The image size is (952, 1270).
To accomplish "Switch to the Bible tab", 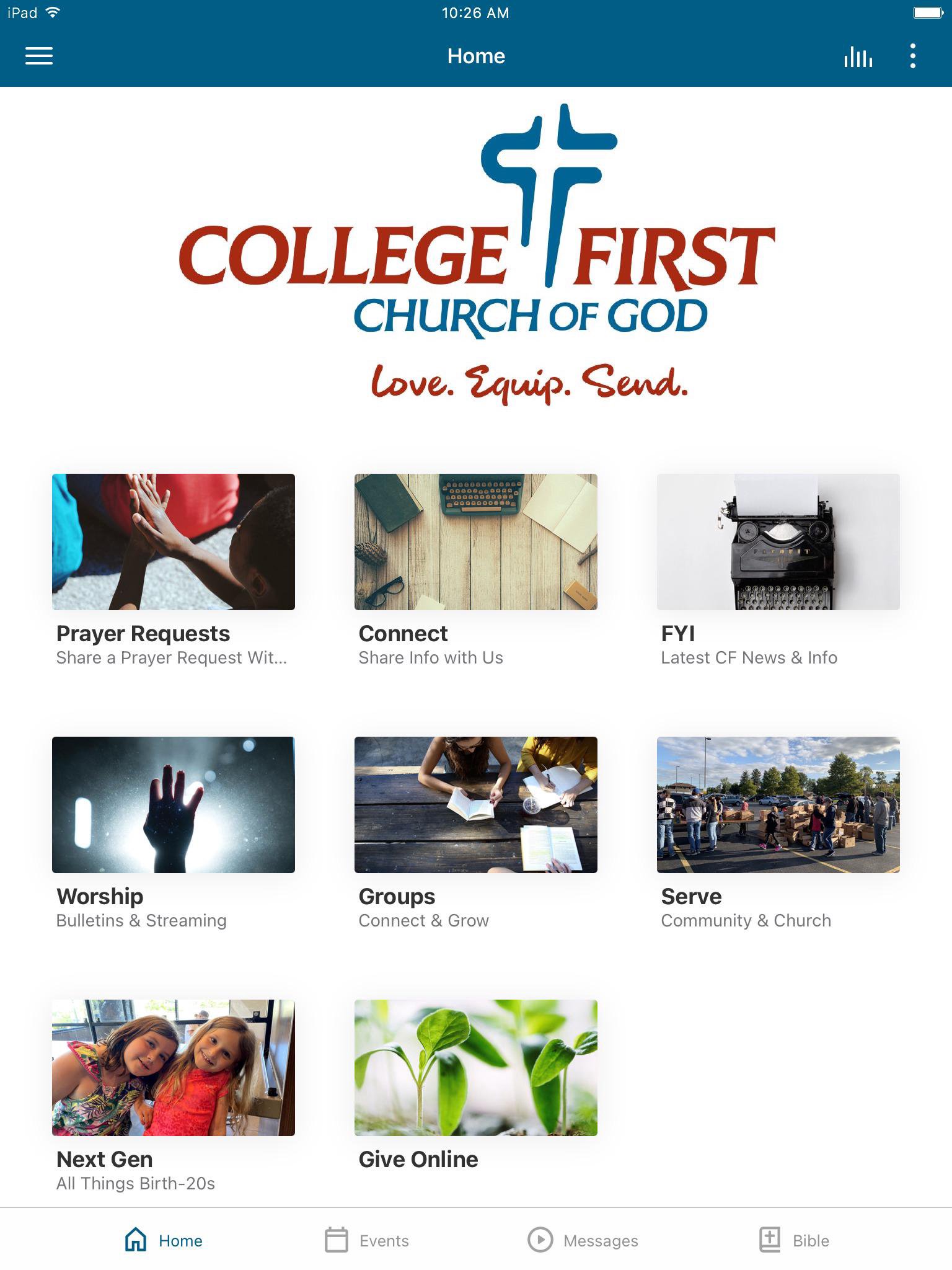I will coord(795,1240).
